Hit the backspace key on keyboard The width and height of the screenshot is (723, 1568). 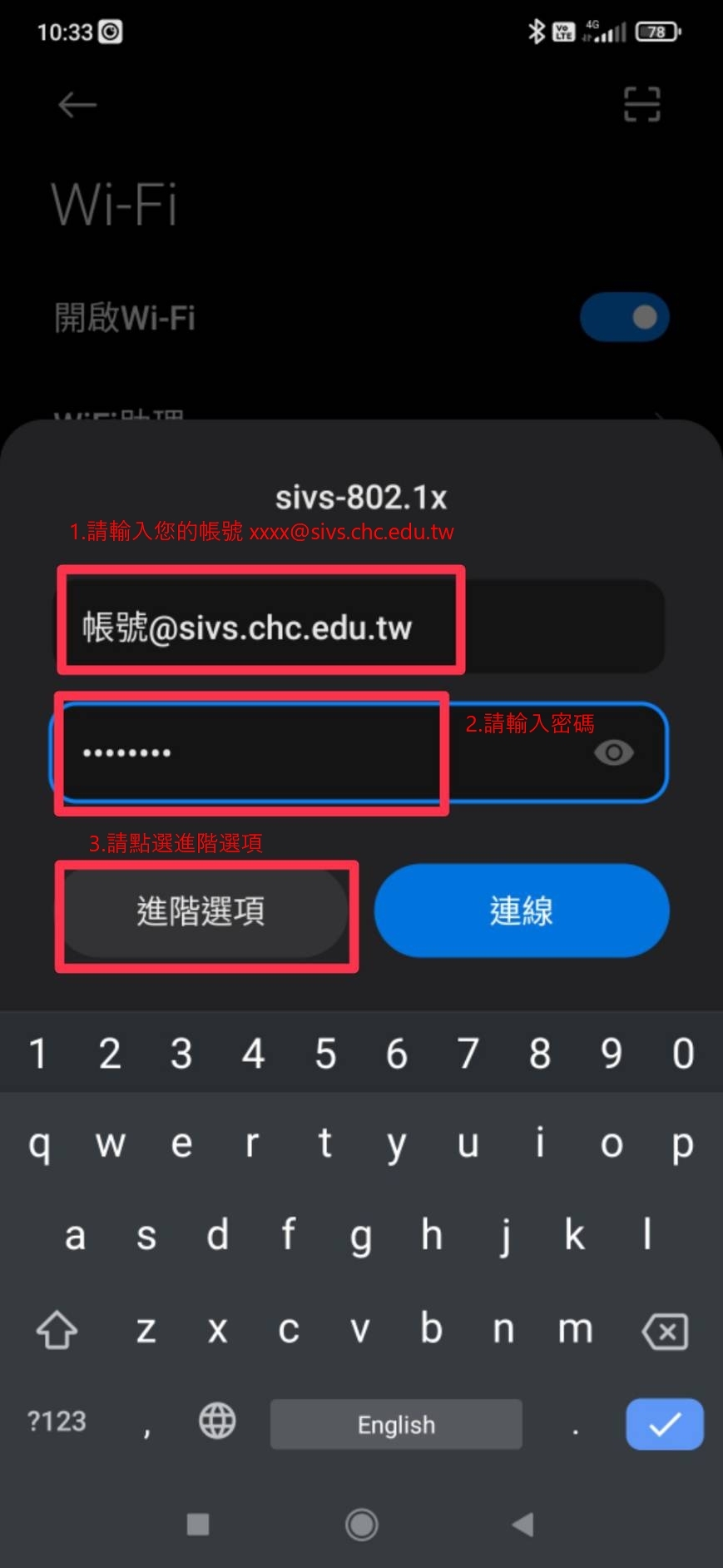click(665, 1331)
